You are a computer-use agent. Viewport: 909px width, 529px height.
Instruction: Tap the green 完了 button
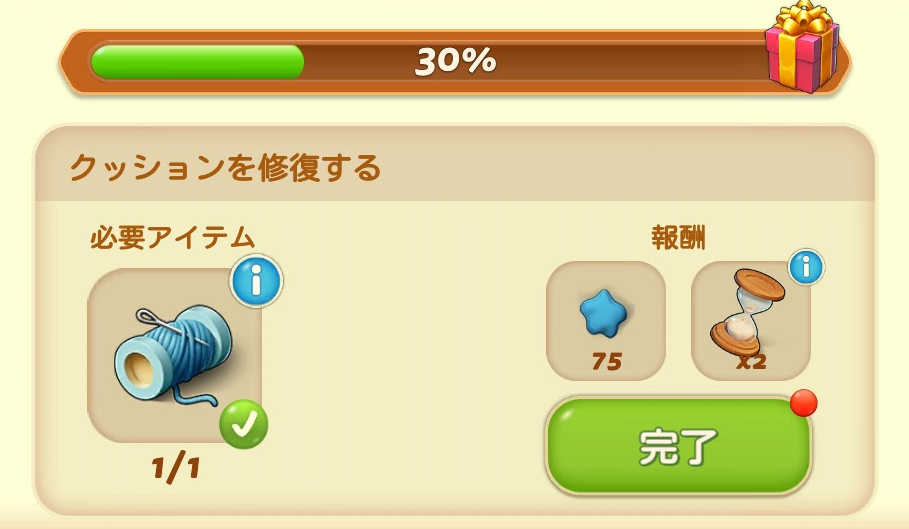click(x=678, y=448)
